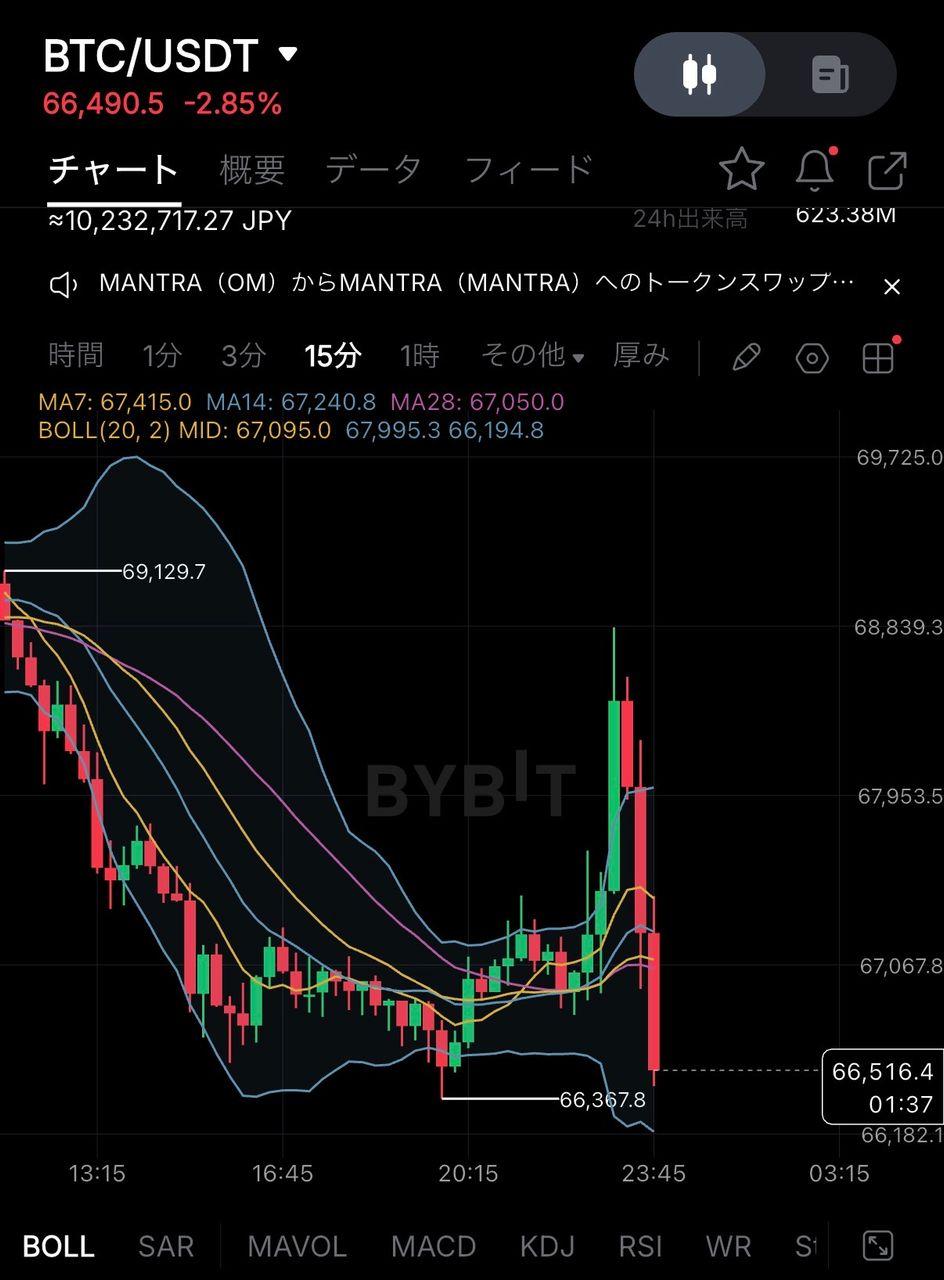The width and height of the screenshot is (944, 1280).
Task: Switch to candlestick chart view
Action: [700, 74]
